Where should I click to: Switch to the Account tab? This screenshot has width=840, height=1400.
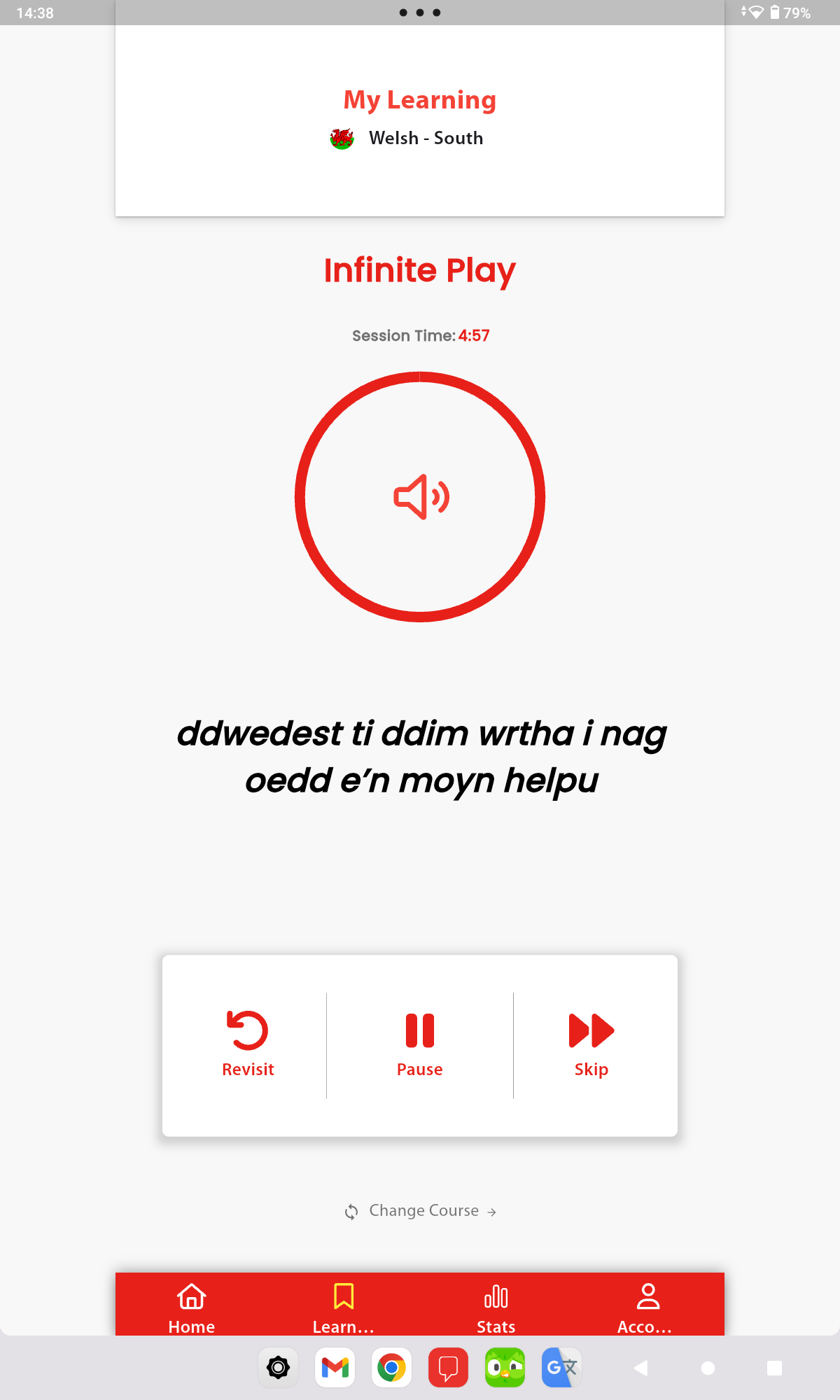point(647,1307)
